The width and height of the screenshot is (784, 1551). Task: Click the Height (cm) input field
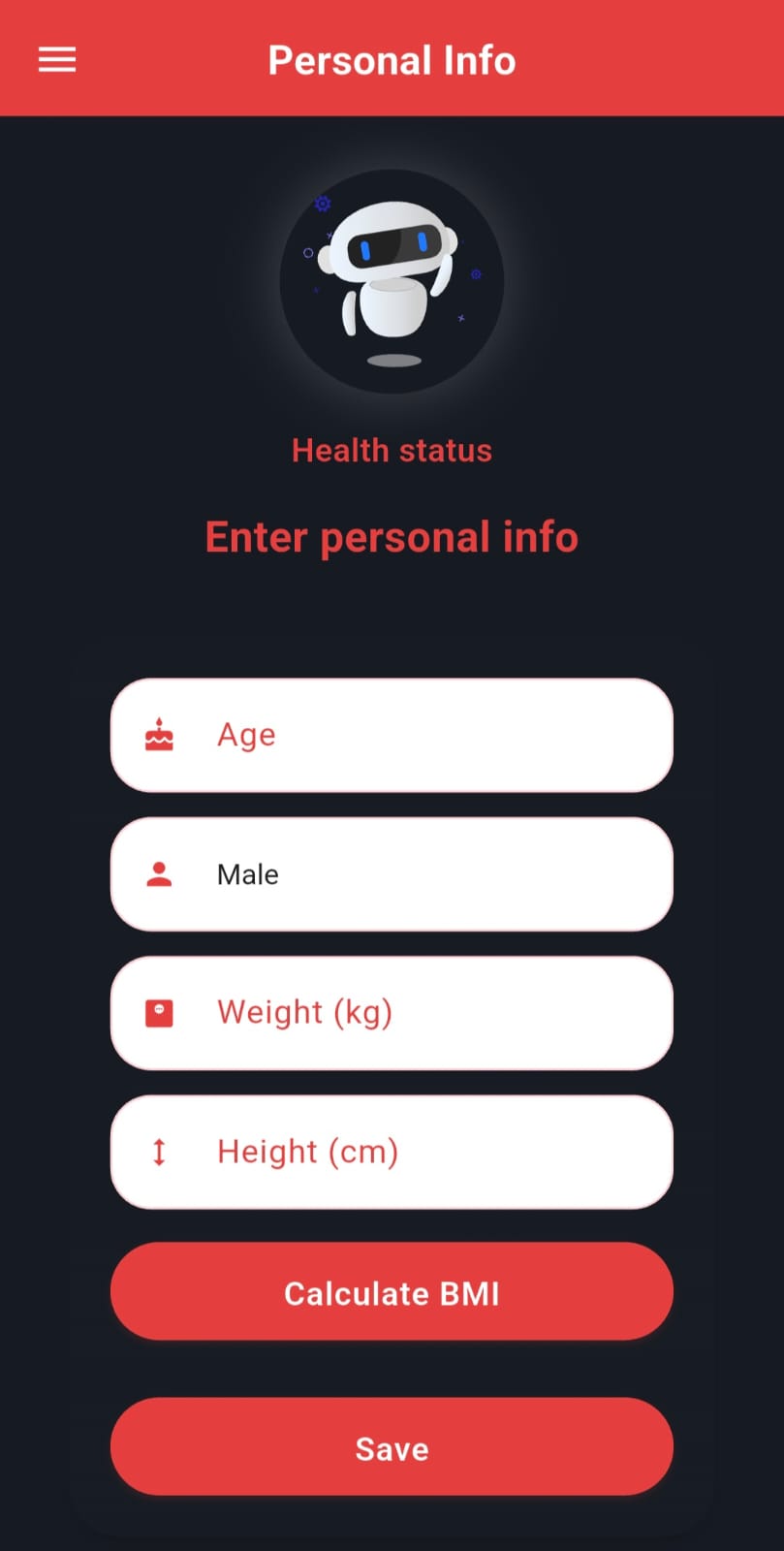tap(392, 1152)
